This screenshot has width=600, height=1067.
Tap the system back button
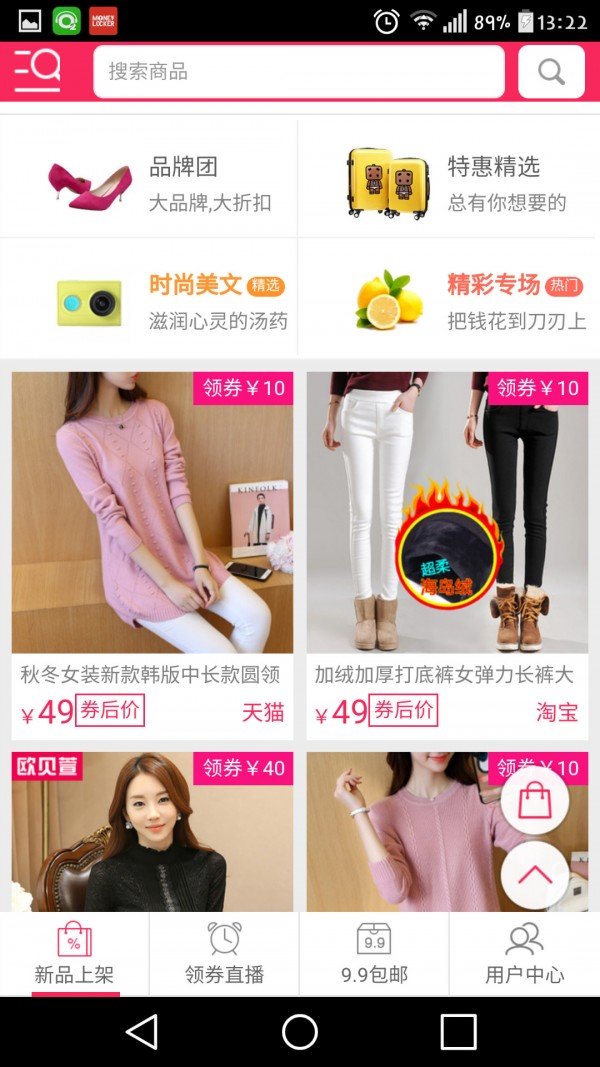click(x=141, y=1031)
